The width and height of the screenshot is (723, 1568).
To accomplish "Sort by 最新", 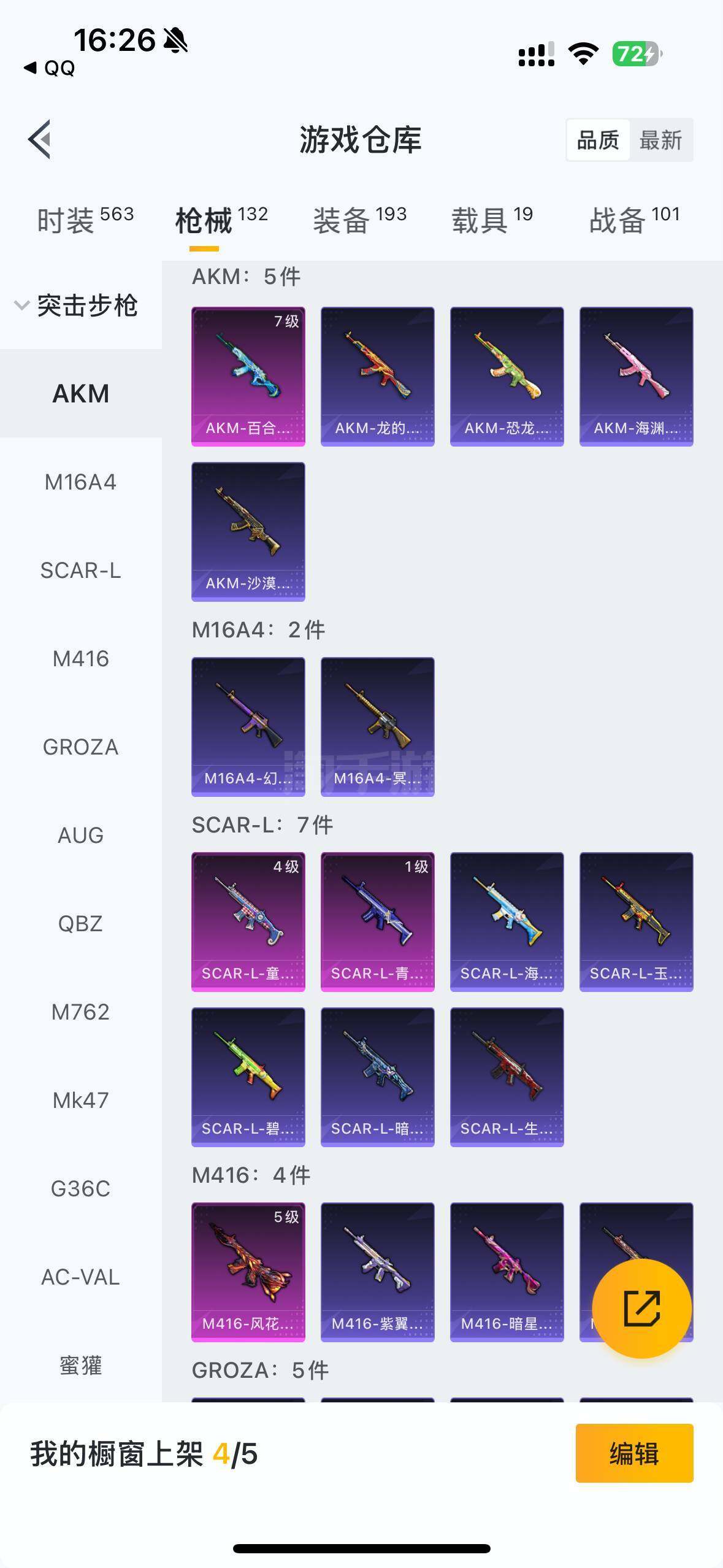I will (660, 140).
